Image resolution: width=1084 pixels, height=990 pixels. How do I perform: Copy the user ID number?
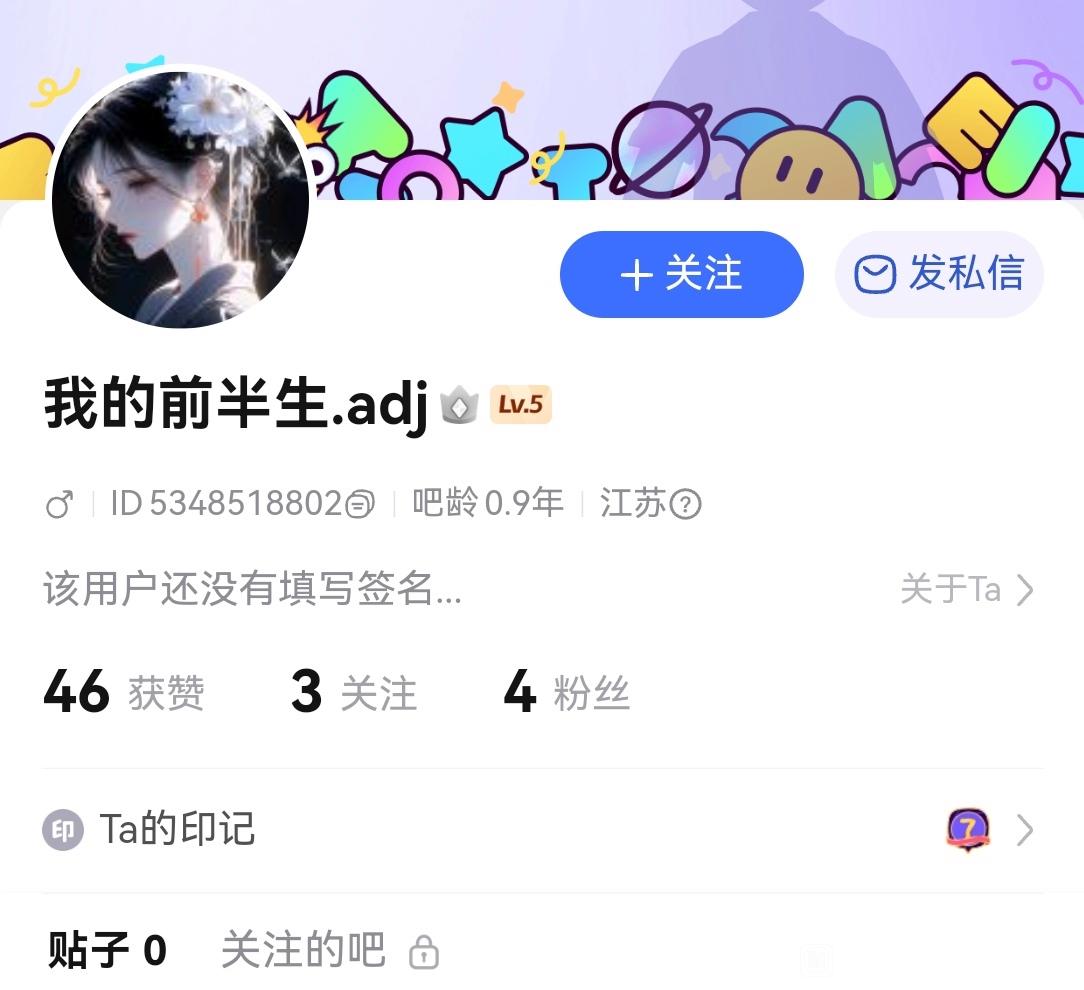tap(360, 504)
